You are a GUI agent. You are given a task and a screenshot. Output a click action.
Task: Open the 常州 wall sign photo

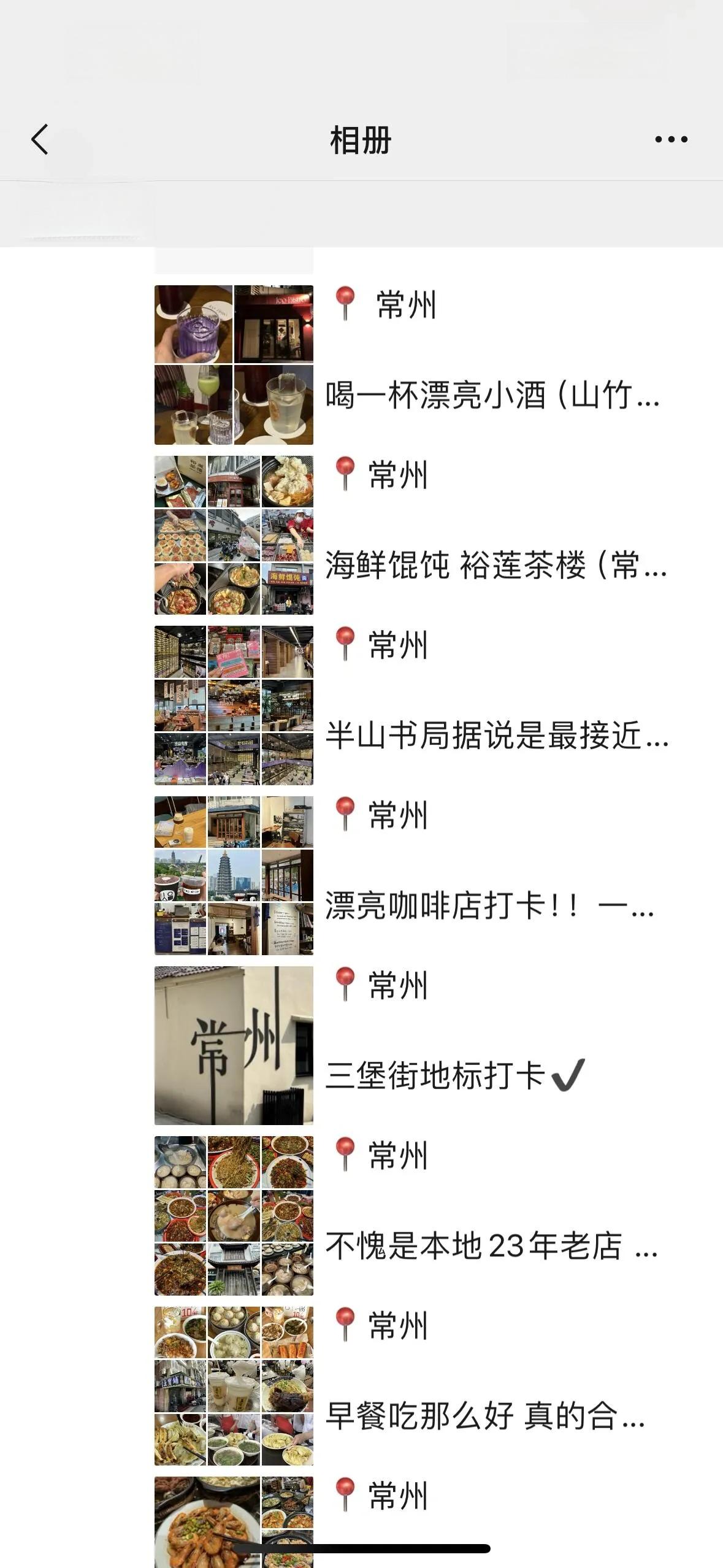(234, 1046)
